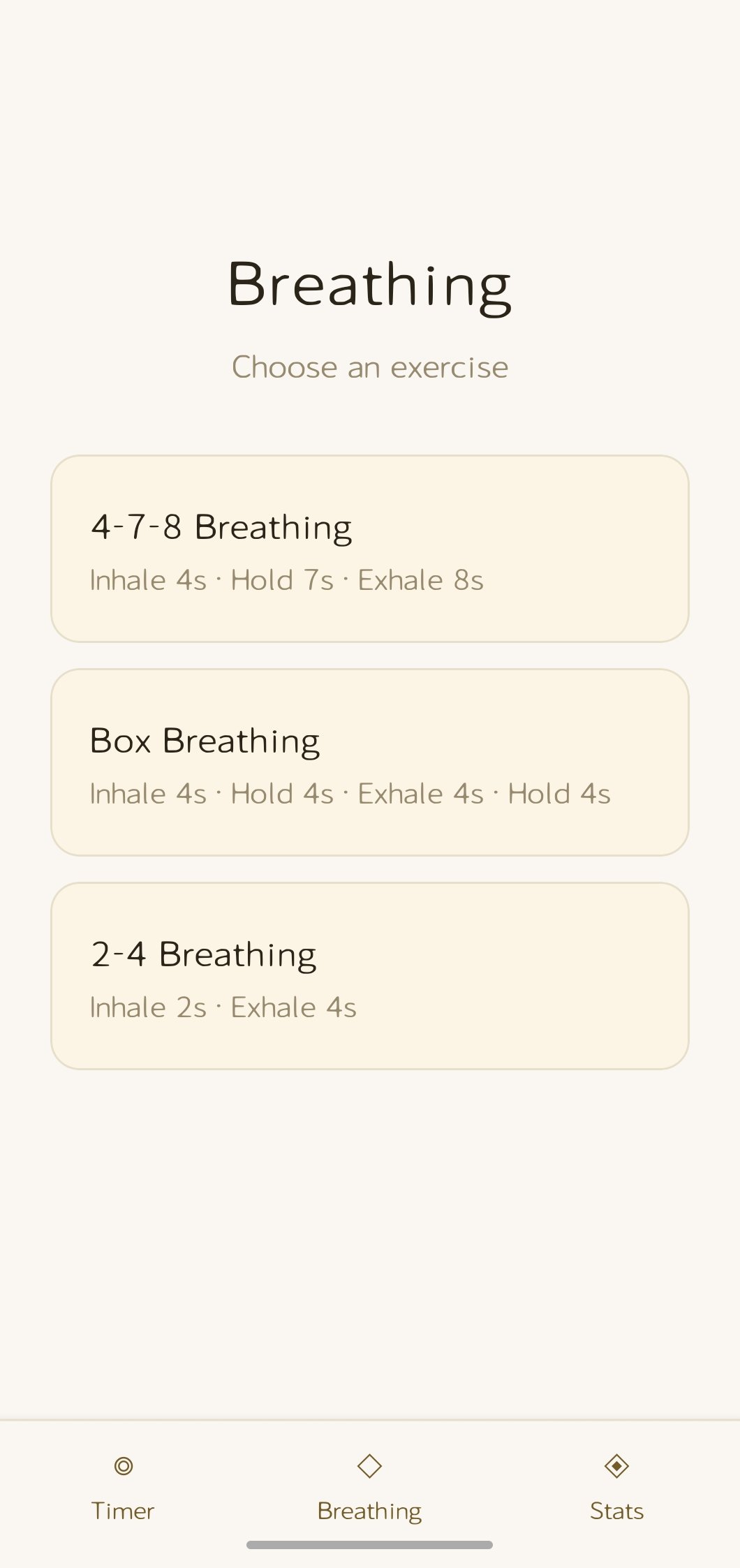Begin the 2-4 Breathing exercise
The image size is (740, 1568).
click(369, 976)
